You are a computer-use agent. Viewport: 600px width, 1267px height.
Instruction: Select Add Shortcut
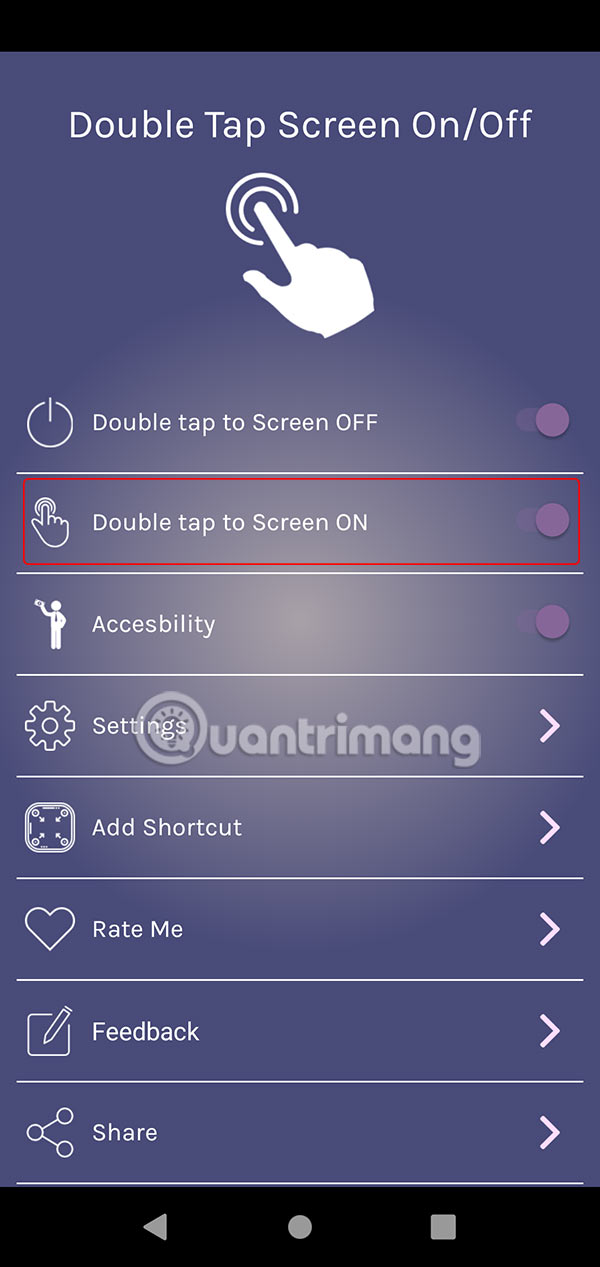[x=300, y=827]
